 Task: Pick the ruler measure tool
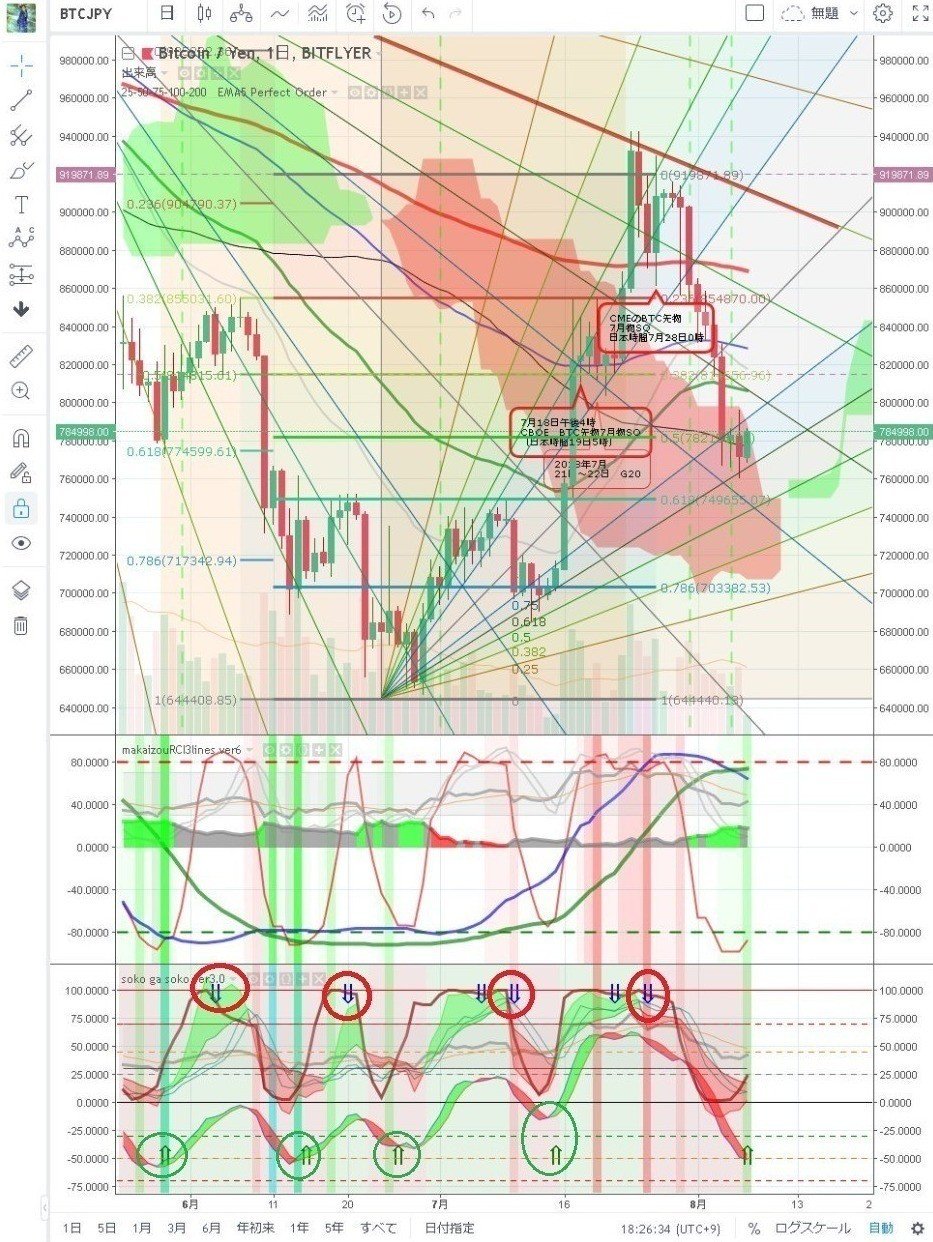point(21,356)
